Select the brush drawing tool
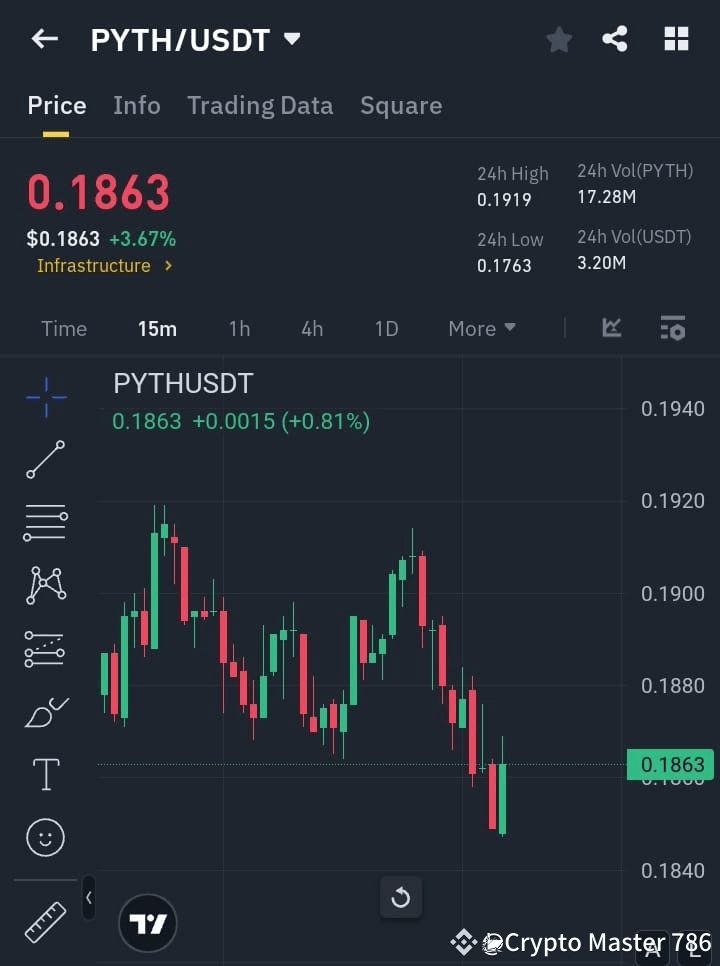720x966 pixels. [45, 711]
